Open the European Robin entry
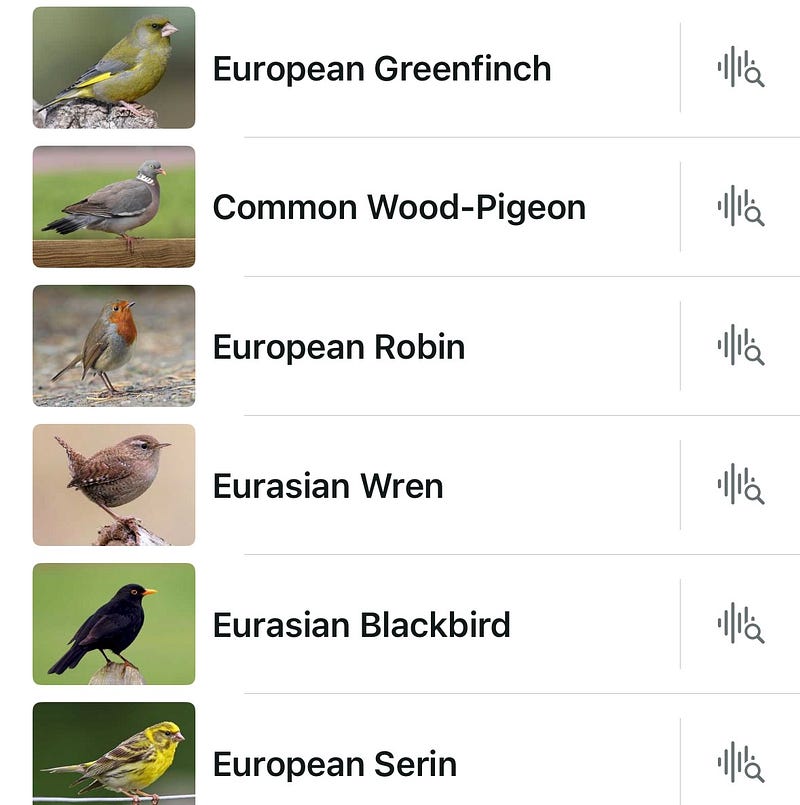The width and height of the screenshot is (800, 805). tap(338, 347)
